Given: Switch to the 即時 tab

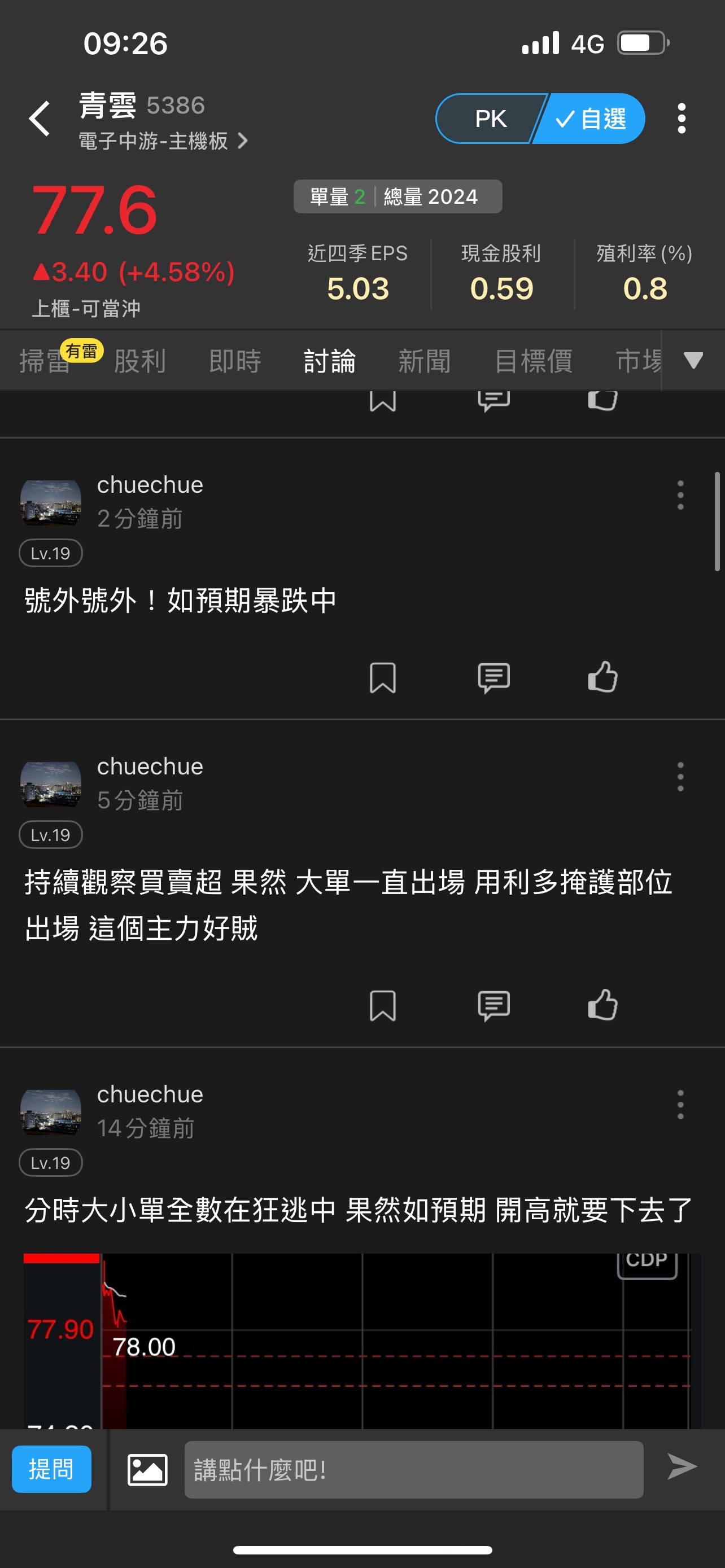Looking at the screenshot, I should 235,361.
